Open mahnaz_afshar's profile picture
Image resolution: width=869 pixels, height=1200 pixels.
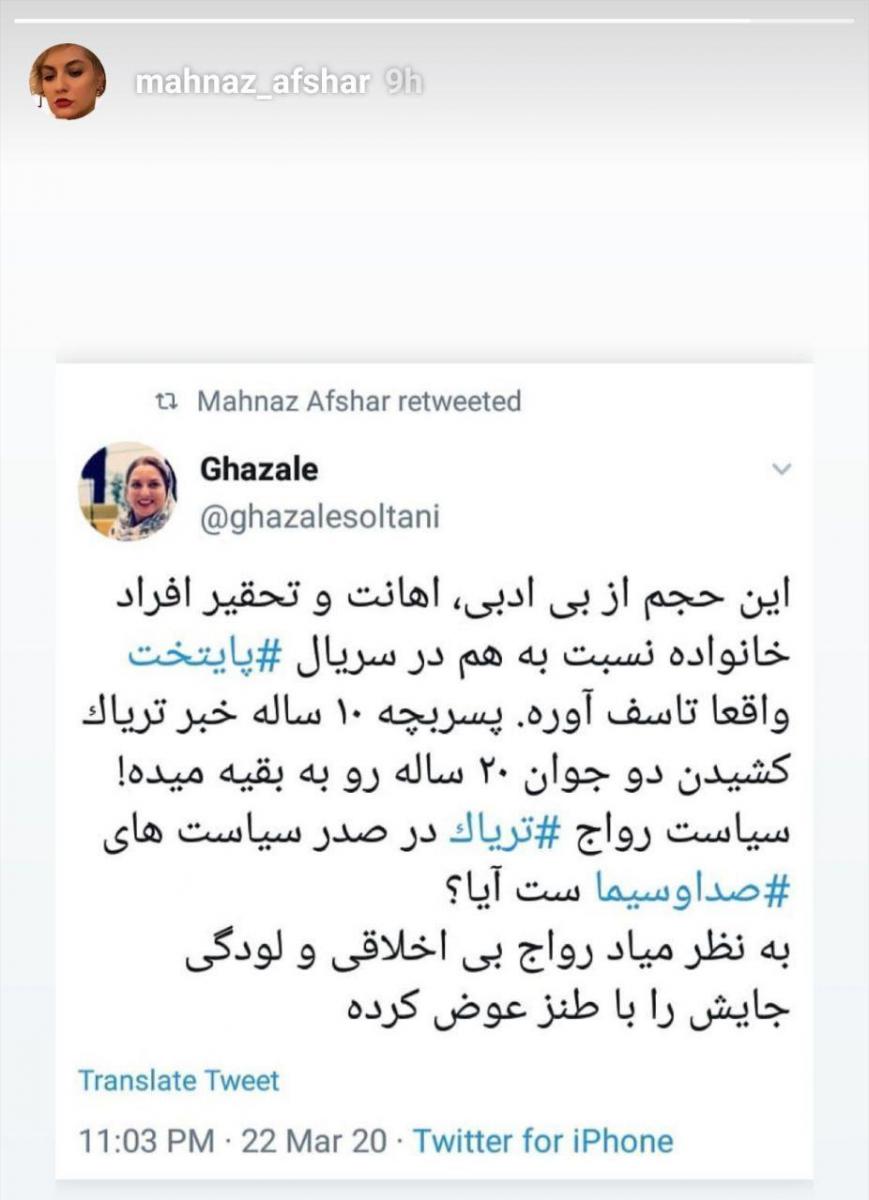click(x=68, y=83)
